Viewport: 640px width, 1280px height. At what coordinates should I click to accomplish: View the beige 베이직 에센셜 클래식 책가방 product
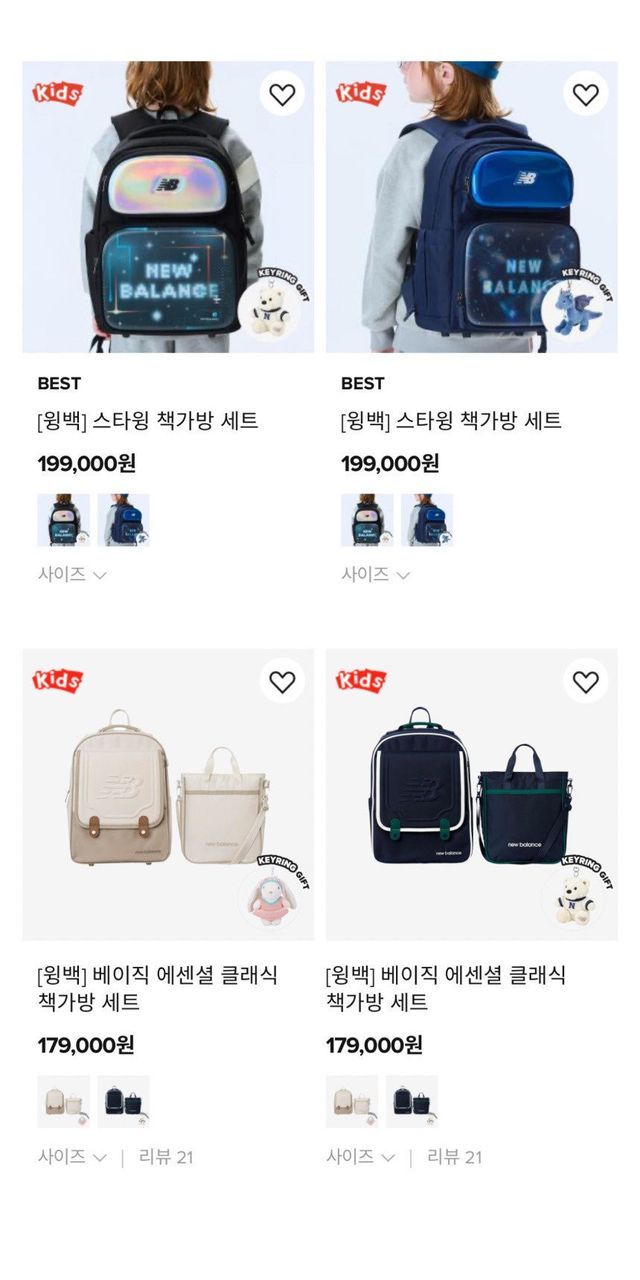coord(168,795)
